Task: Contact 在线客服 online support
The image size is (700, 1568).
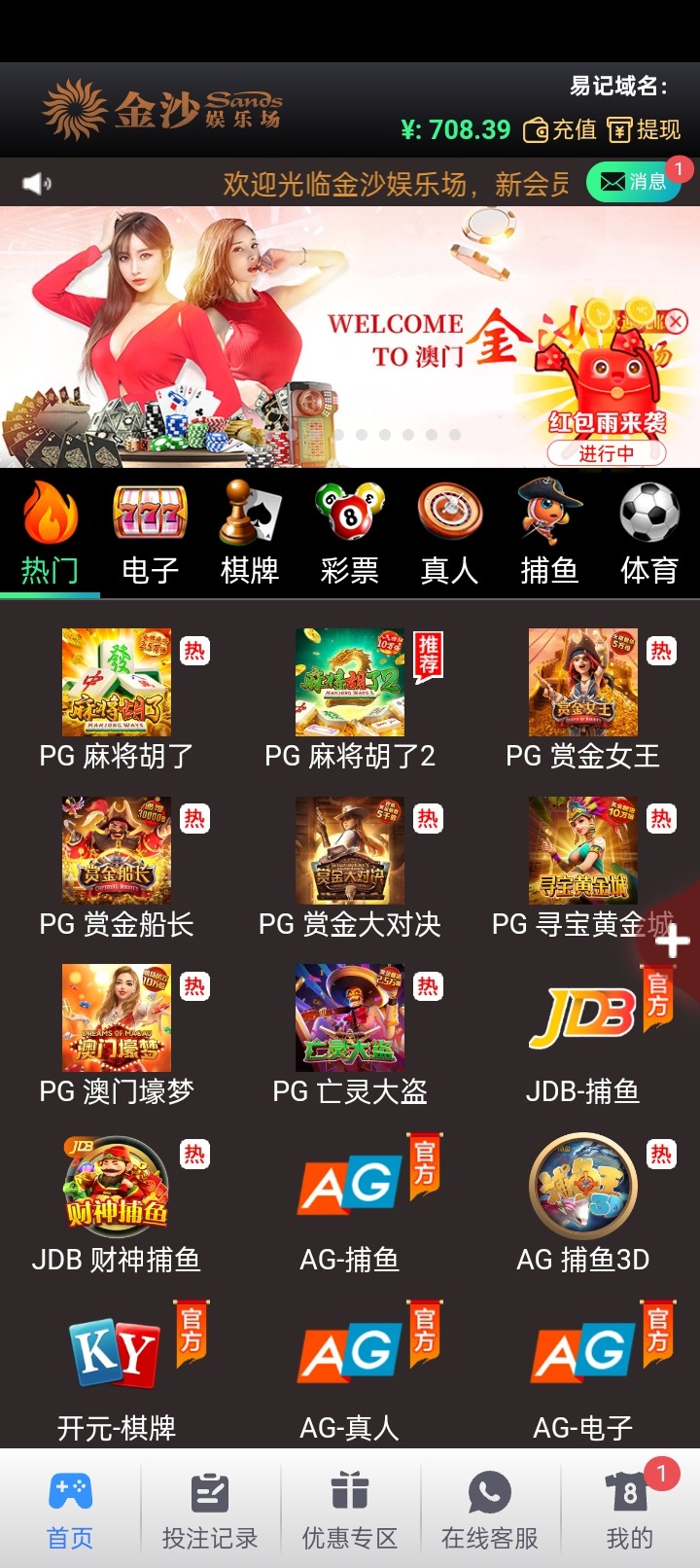Action: (x=490, y=1511)
